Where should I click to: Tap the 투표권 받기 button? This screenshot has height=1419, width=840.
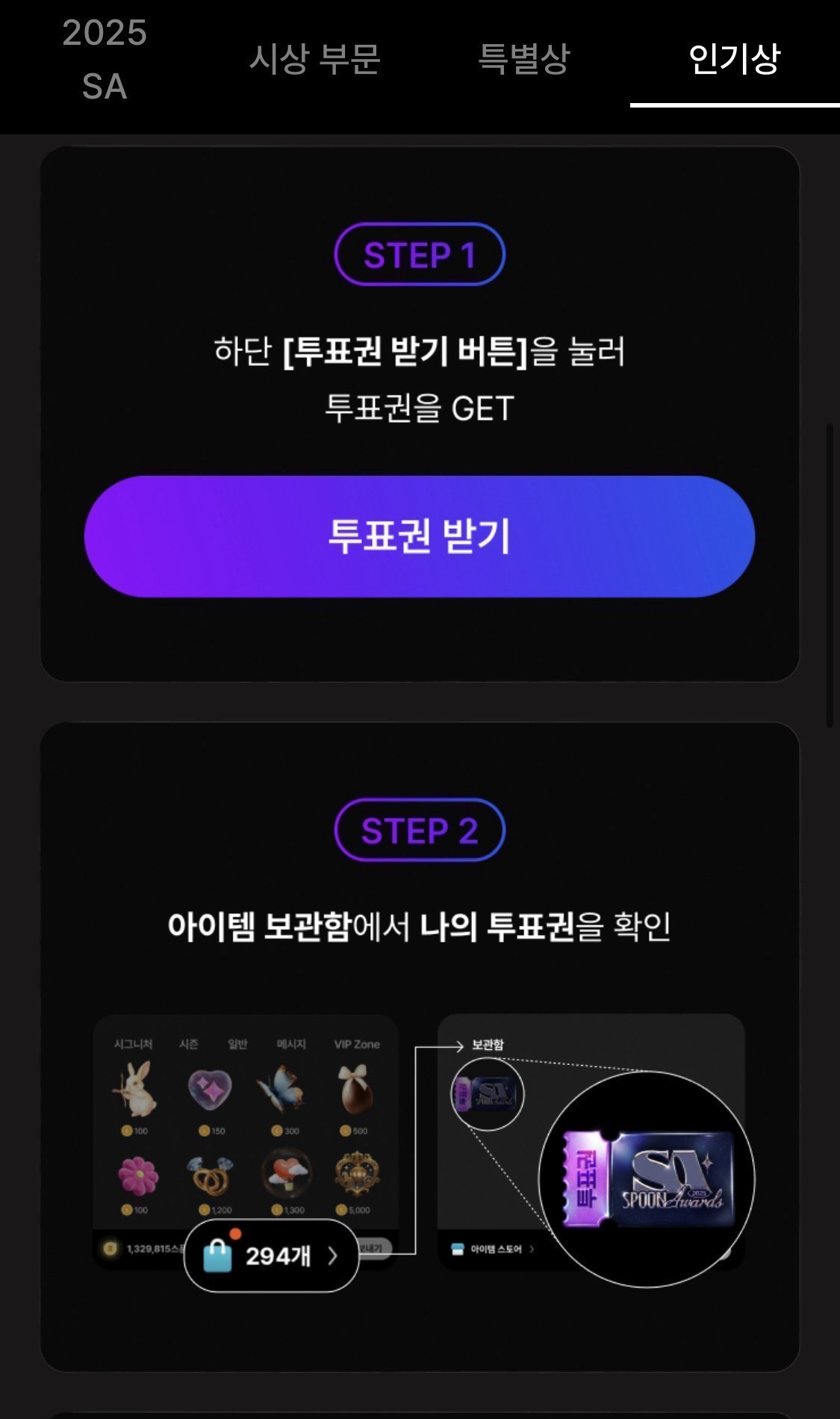[420, 536]
